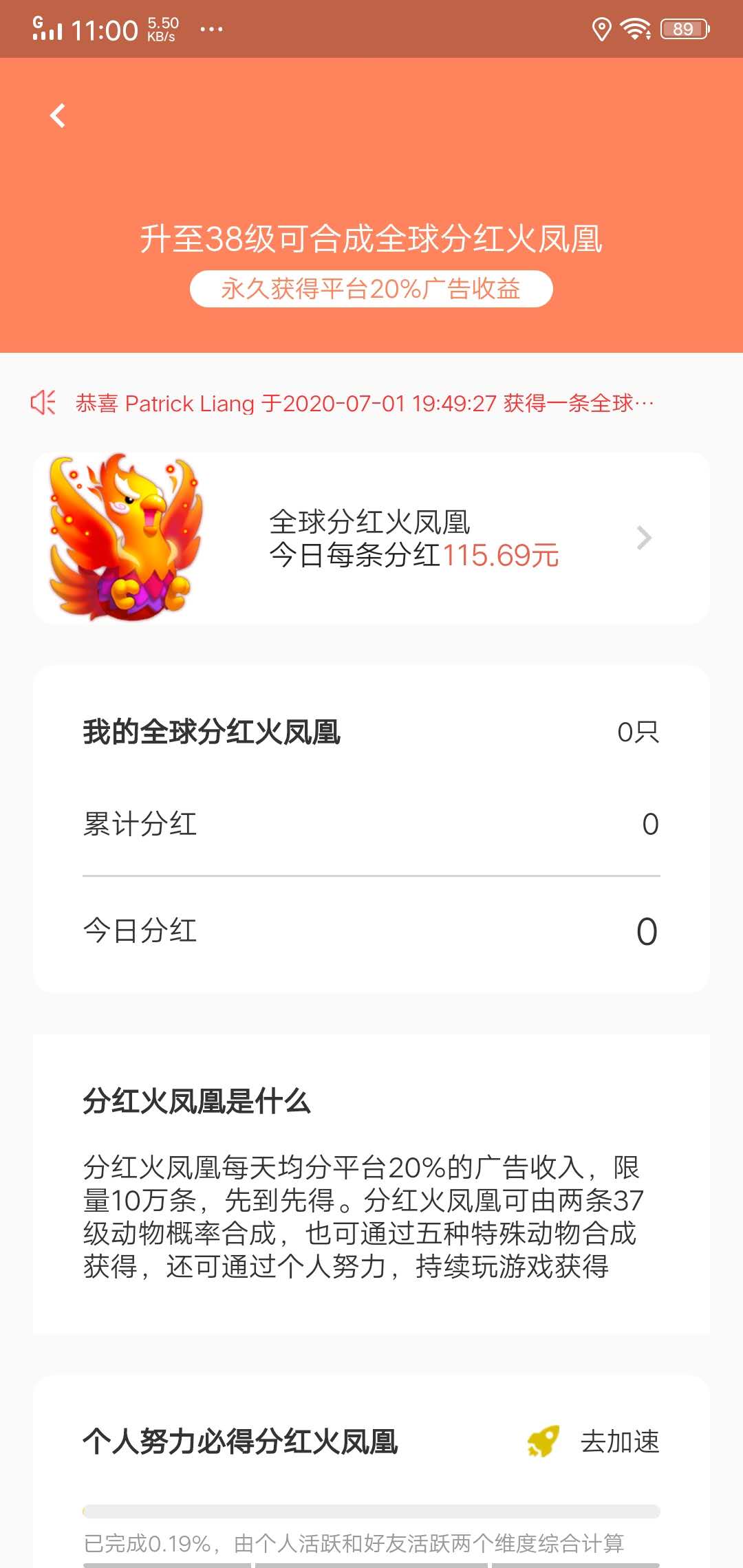Tap the location icon in status bar
Screen dimensions: 743x1568
coord(601,28)
